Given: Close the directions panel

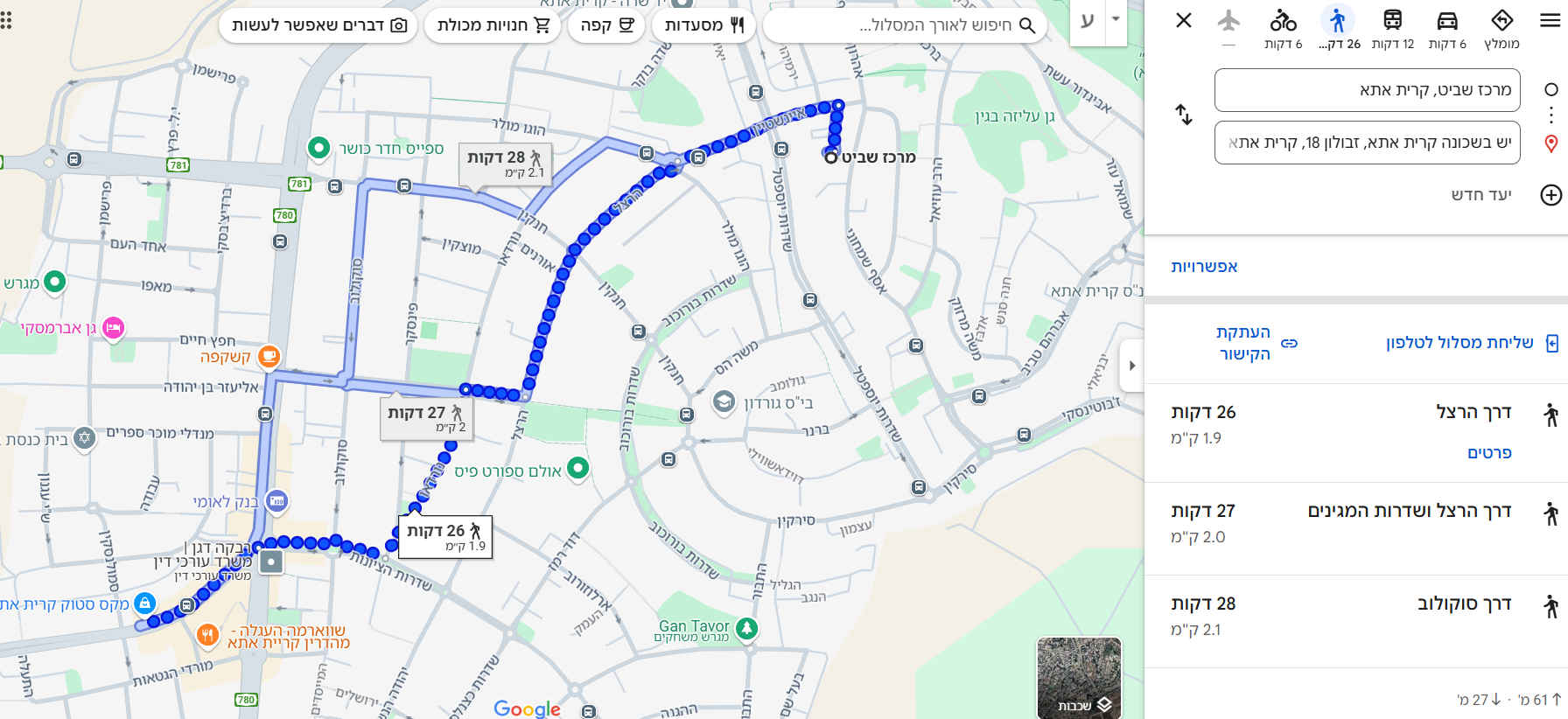Looking at the screenshot, I should pos(1183,20).
